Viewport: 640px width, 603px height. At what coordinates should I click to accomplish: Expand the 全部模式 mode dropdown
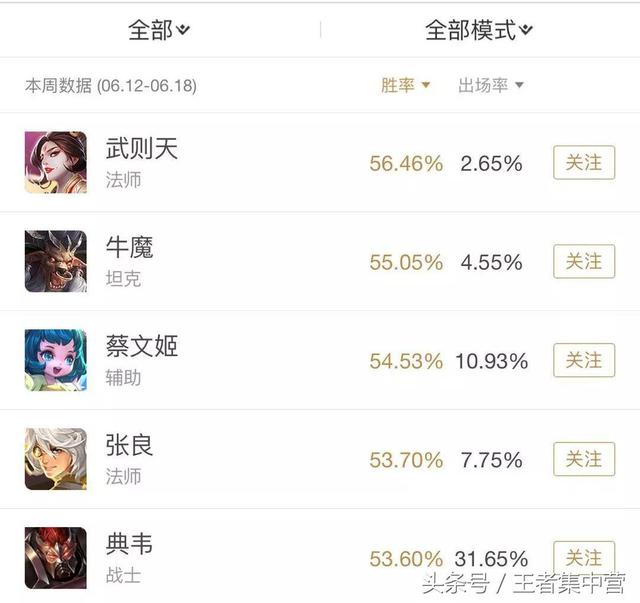pyautogui.click(x=479, y=30)
